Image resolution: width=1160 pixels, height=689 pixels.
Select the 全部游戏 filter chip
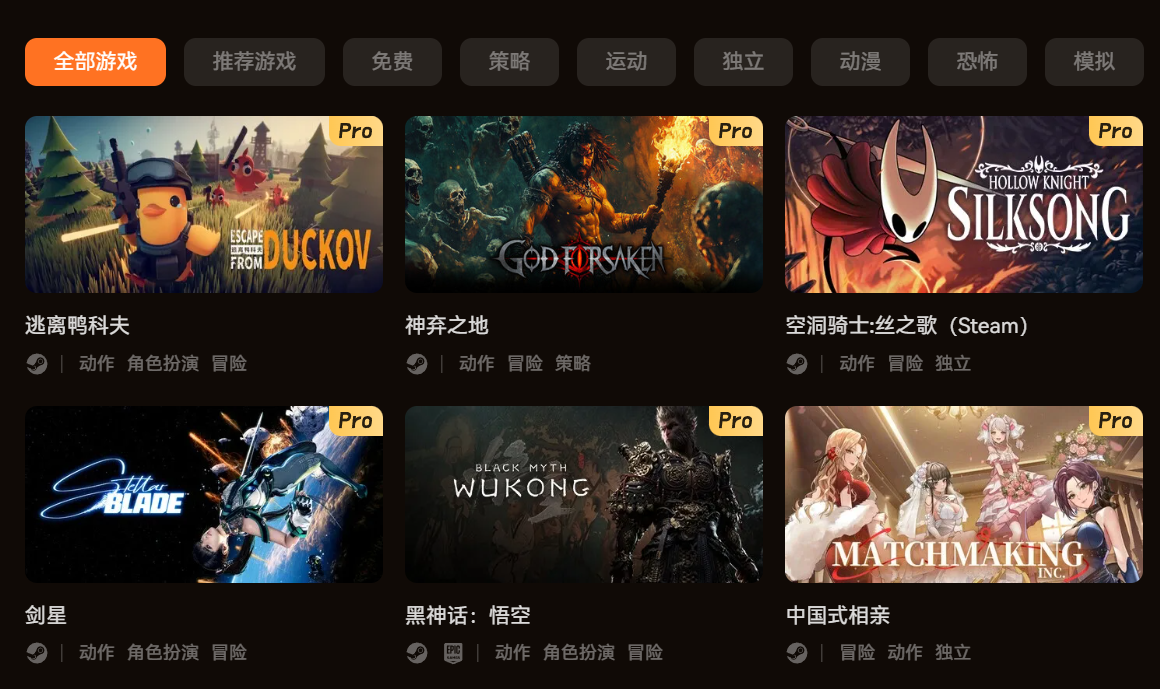95,62
